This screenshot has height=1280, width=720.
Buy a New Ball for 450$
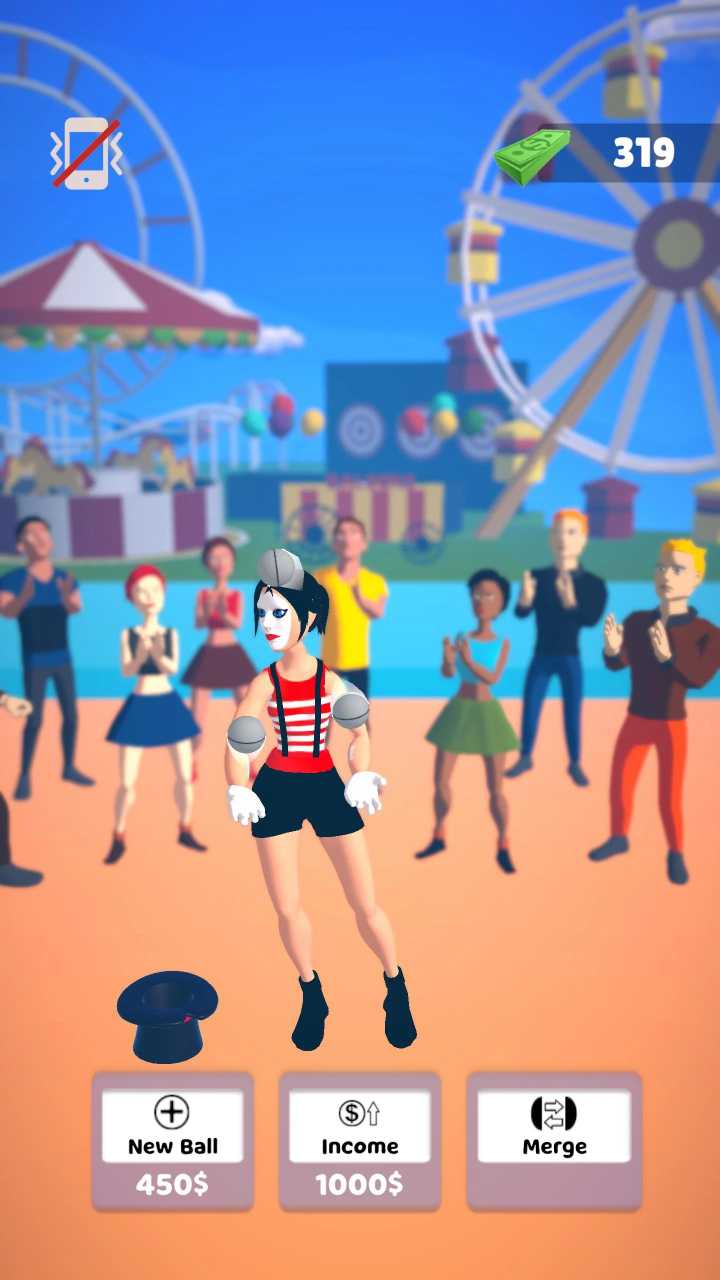coord(172,1141)
